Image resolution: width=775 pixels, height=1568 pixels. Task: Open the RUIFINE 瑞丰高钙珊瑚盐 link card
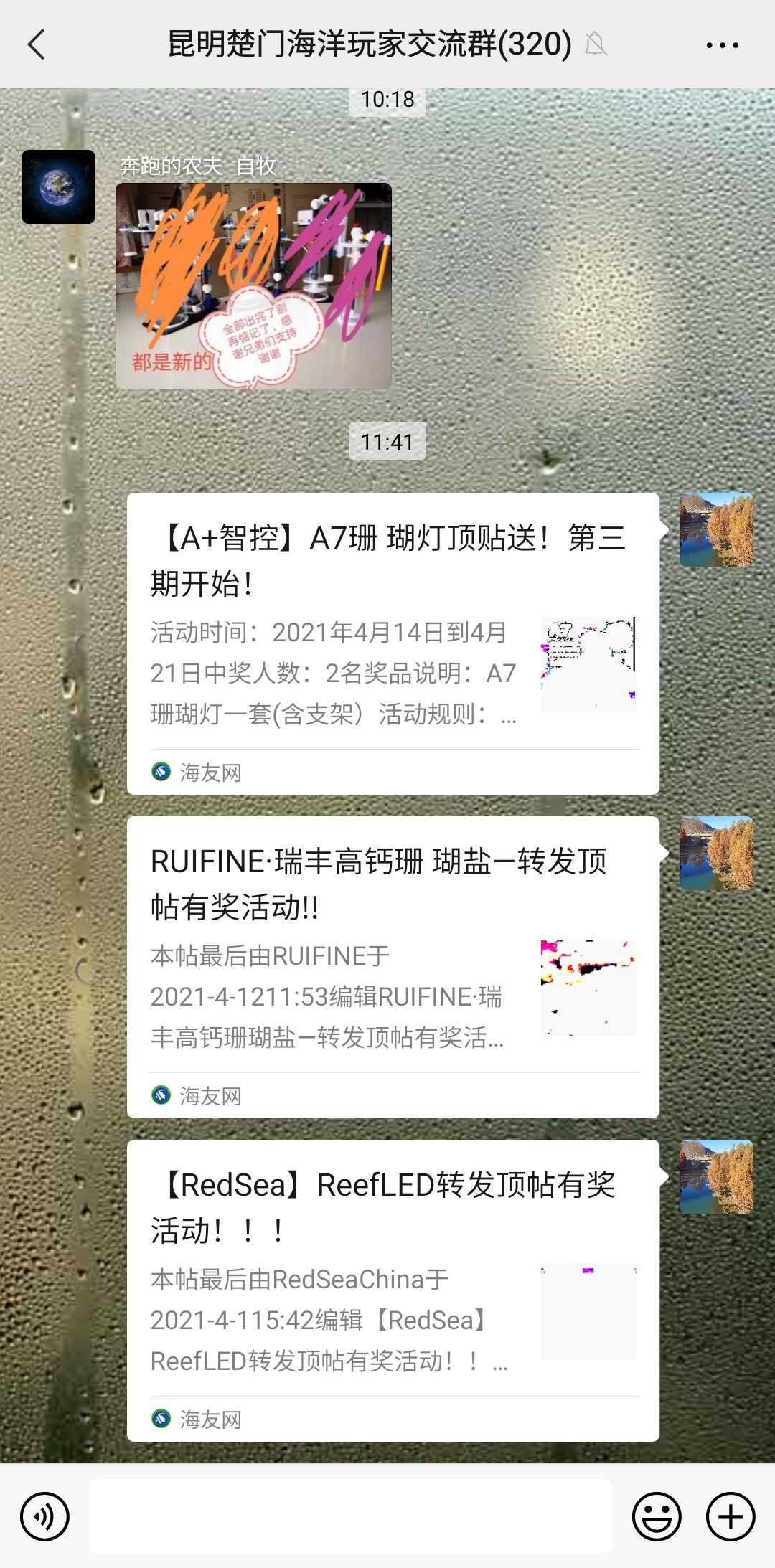point(393,966)
